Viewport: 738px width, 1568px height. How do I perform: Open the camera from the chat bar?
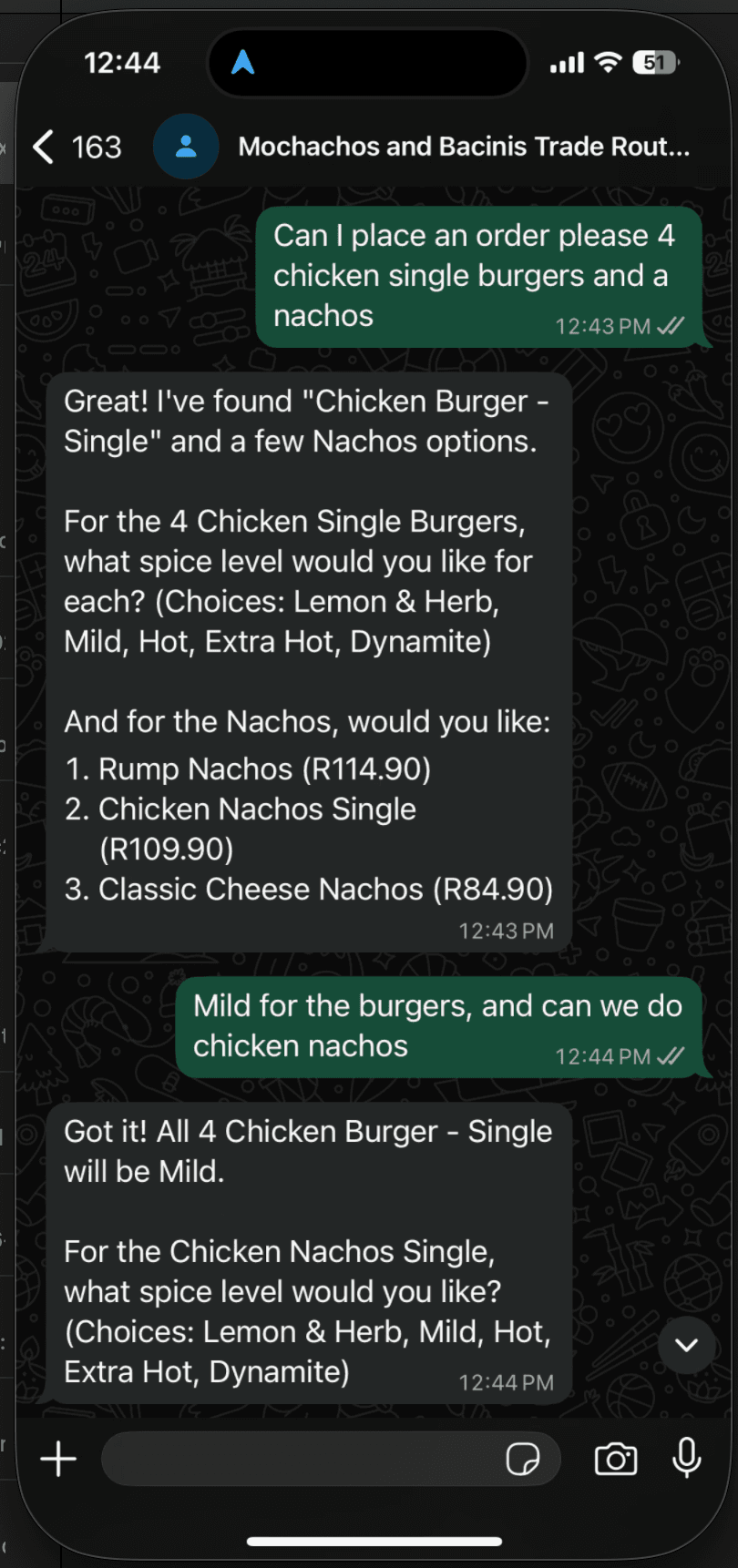click(615, 1459)
